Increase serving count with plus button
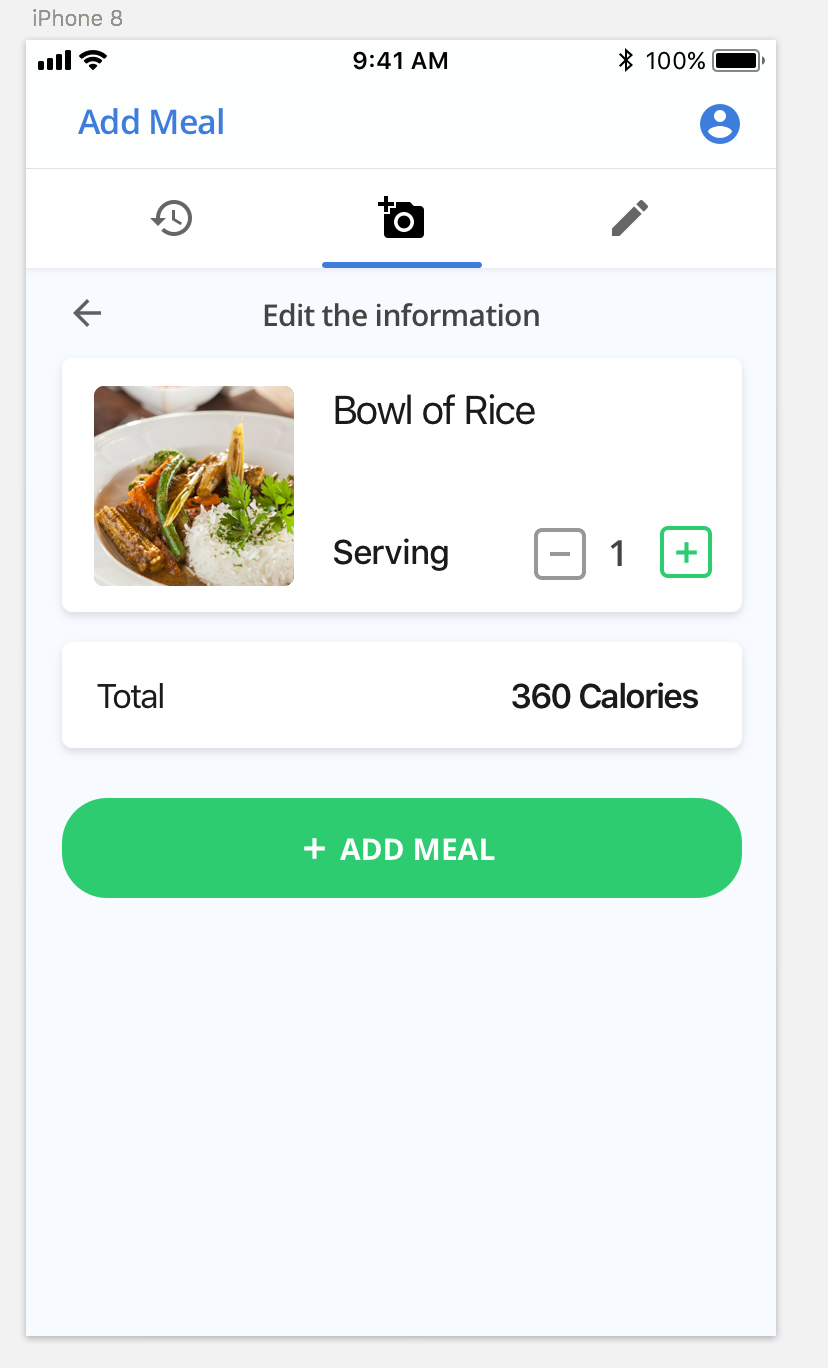The width and height of the screenshot is (828, 1368). [686, 553]
